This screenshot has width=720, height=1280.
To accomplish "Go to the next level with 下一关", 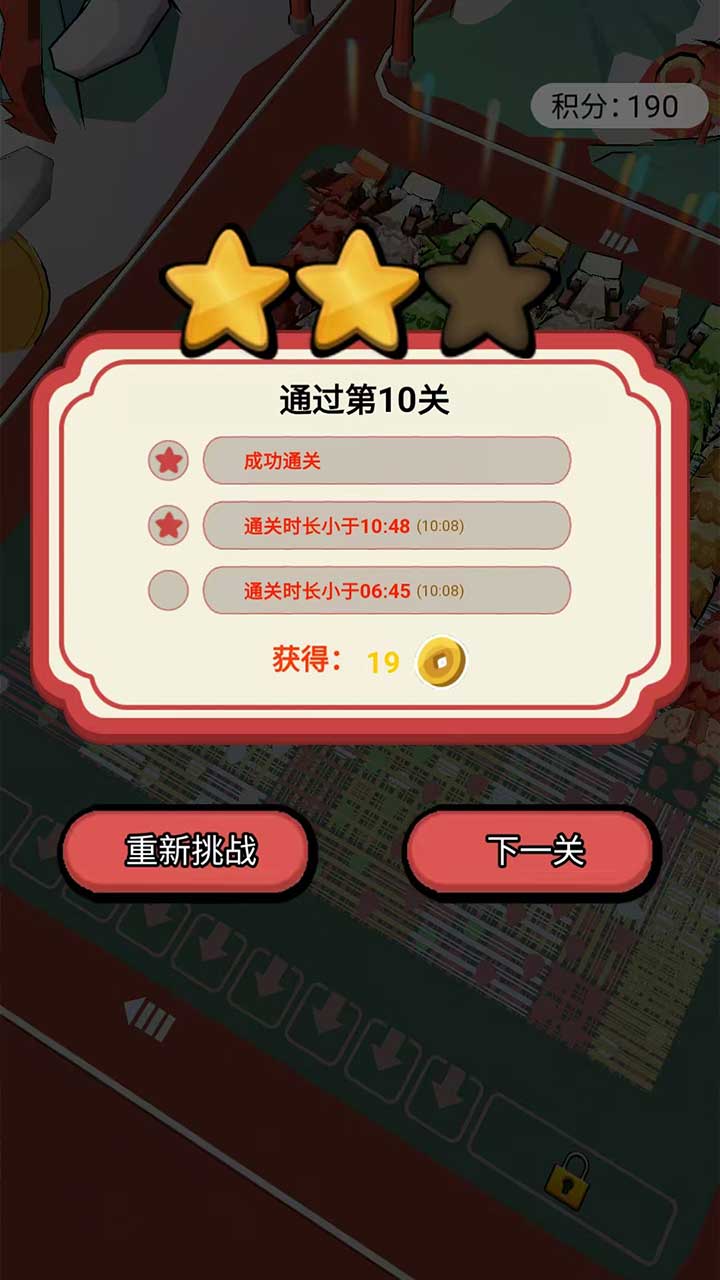I will [x=533, y=851].
